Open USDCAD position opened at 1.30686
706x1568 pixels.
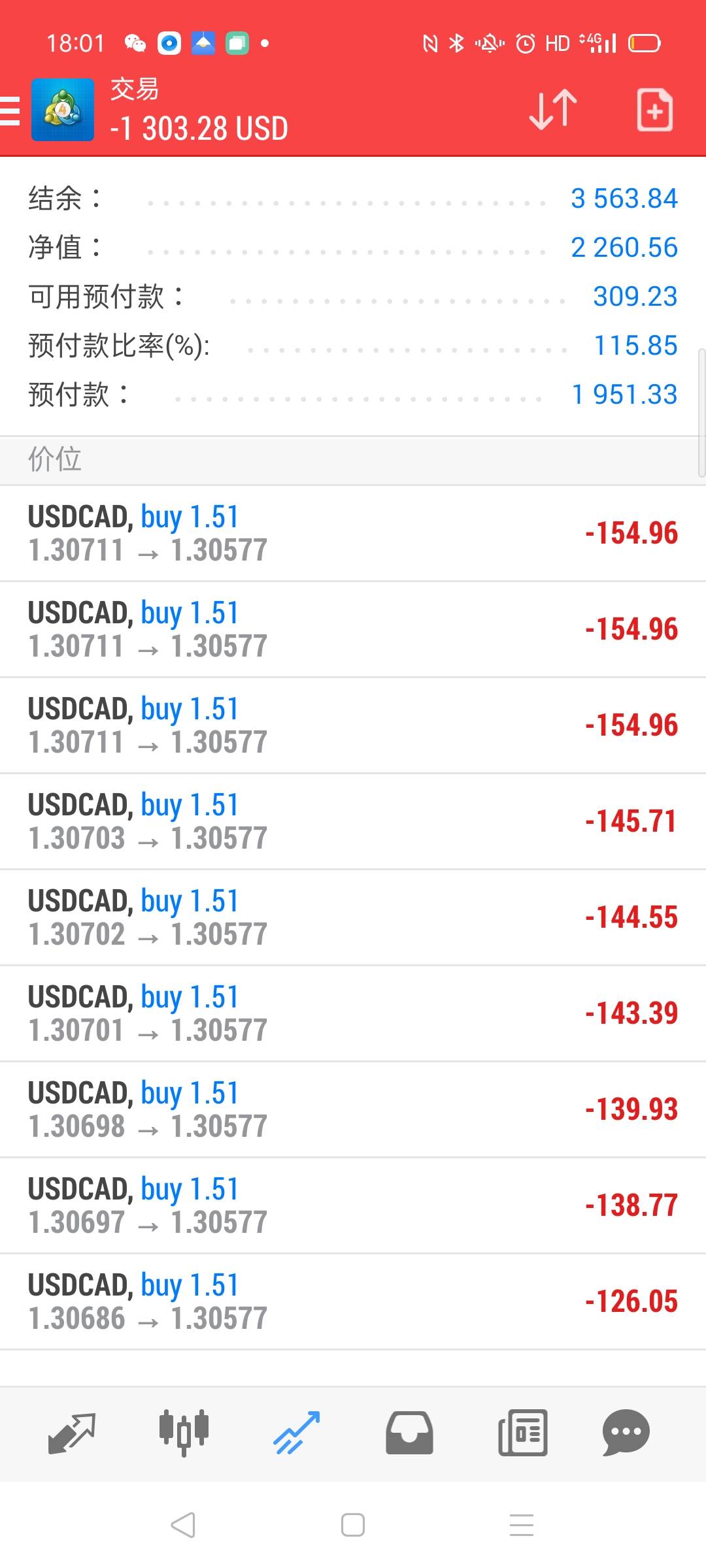[353, 1301]
